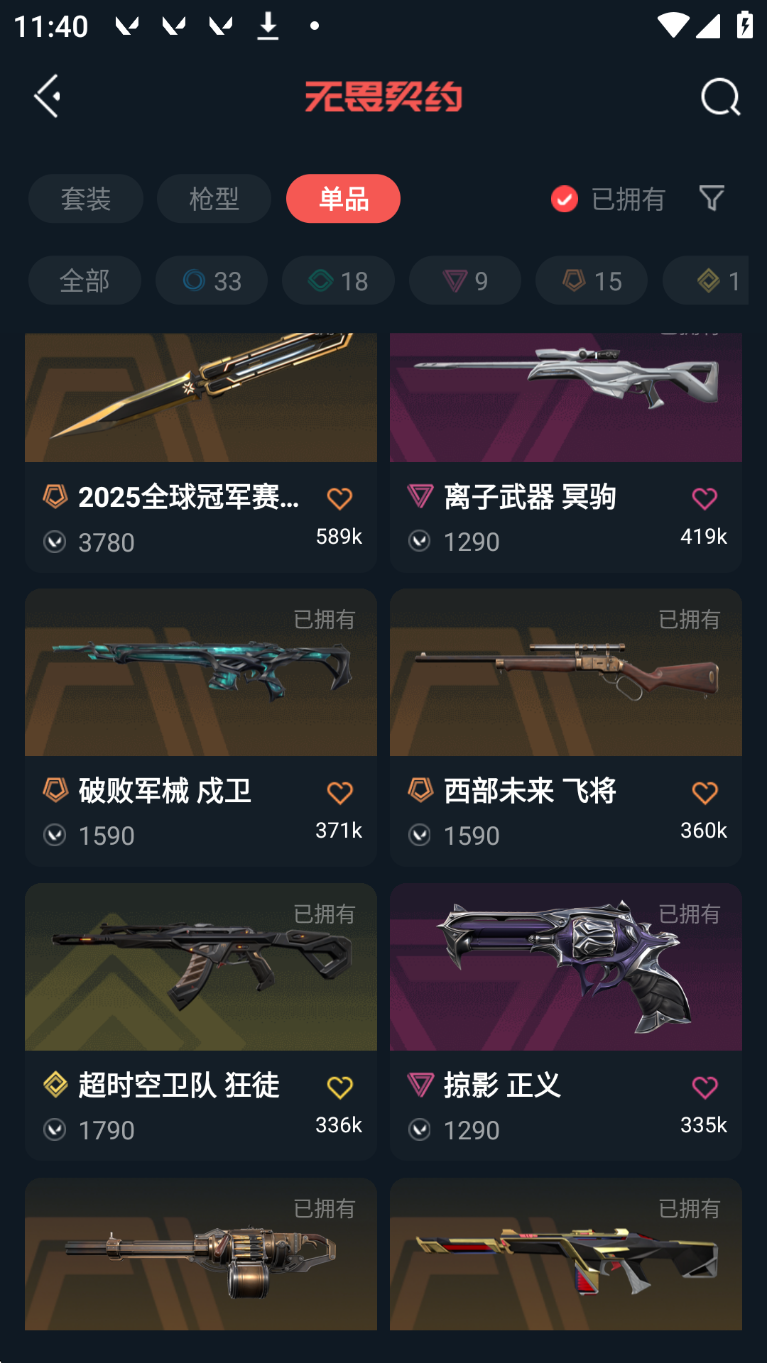Filter by the chip showing 33
The image size is (767, 1363).
(212, 280)
